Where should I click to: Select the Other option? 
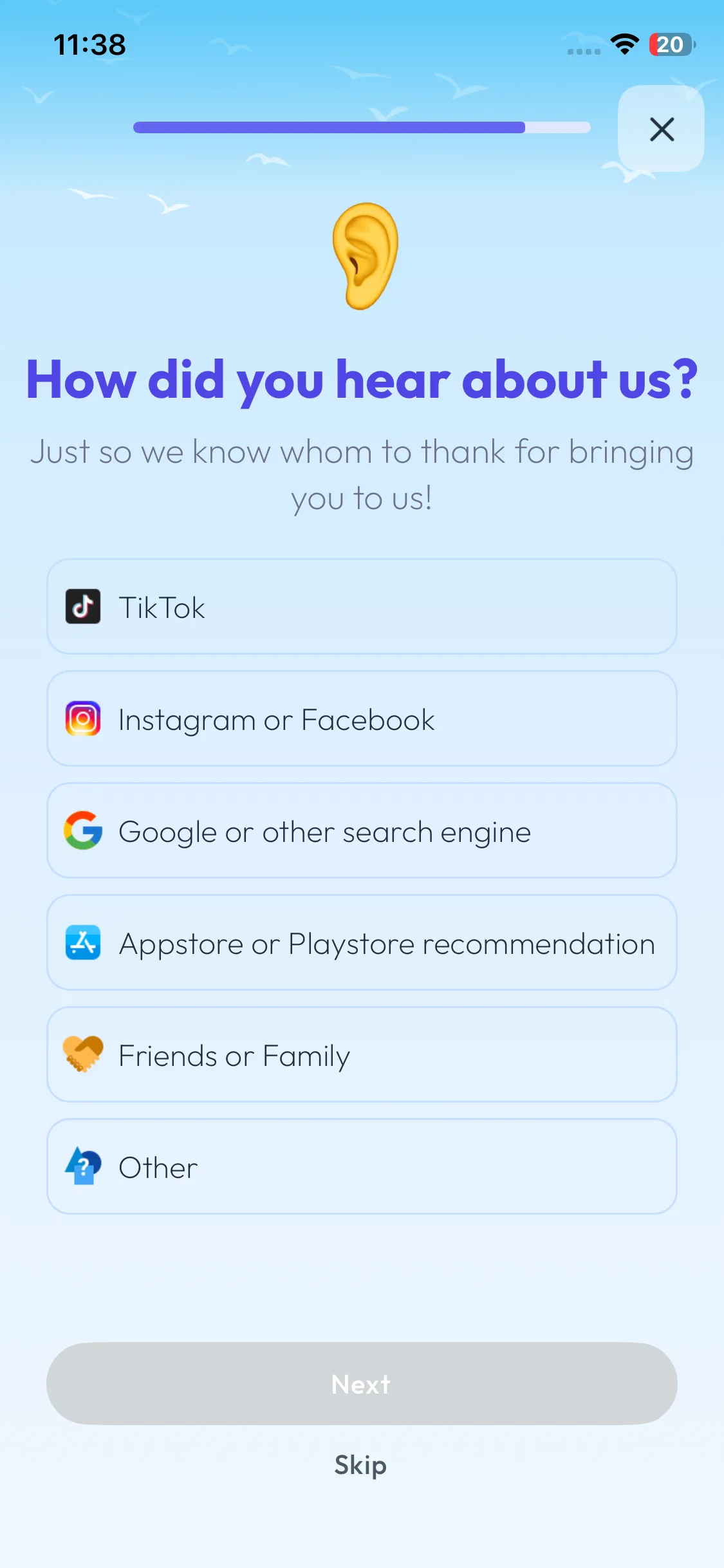pyautogui.click(x=362, y=1167)
